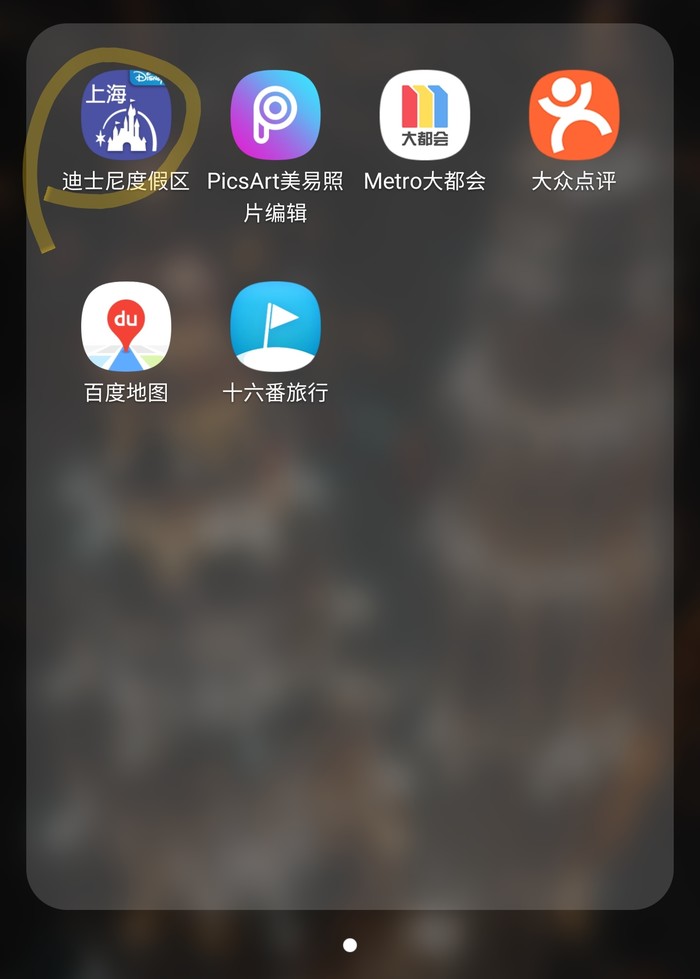Open the Shanghai Disney Resort app (迪士尼度假区)
Screen dimensions: 700x979
tap(126, 116)
